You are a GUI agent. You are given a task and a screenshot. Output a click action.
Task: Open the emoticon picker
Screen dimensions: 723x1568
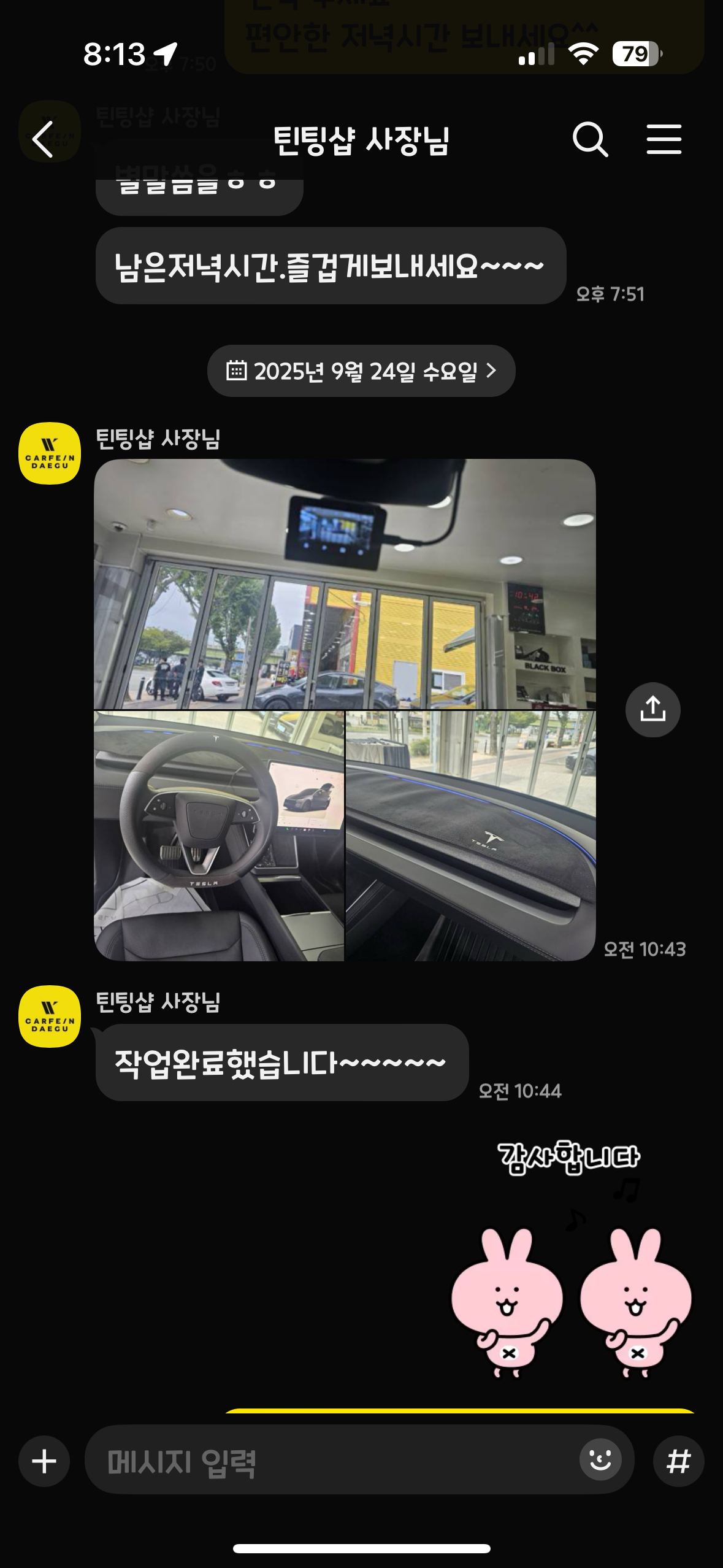pyautogui.click(x=600, y=1460)
